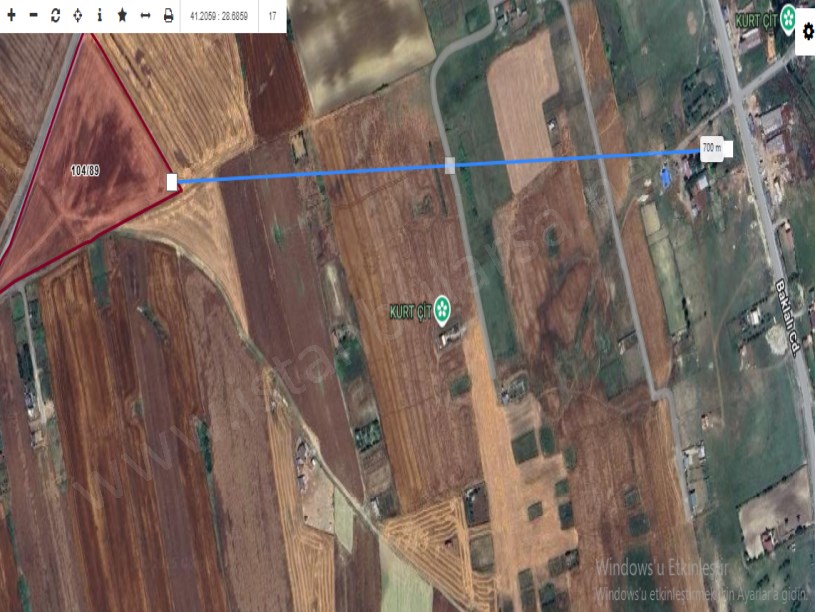Tap the Kurt Çit marker in the field
Image resolution: width=815 pixels, height=612 pixels.
click(x=442, y=311)
